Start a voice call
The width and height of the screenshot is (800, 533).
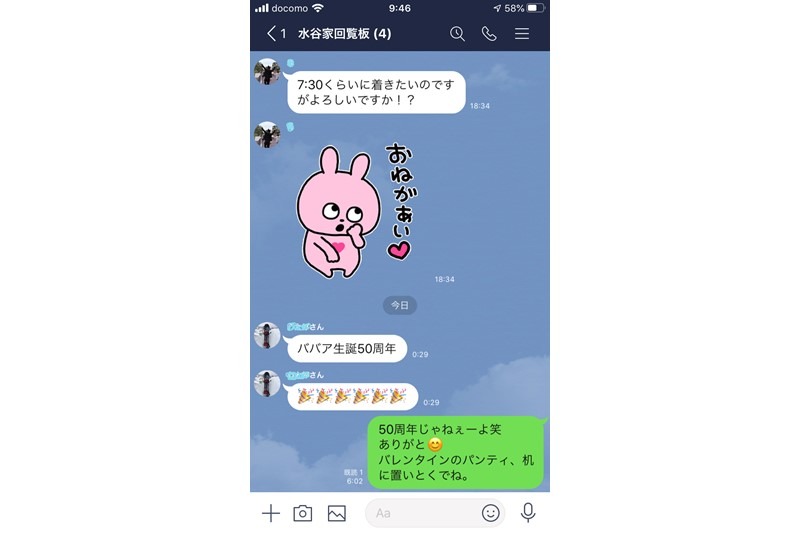(x=489, y=34)
